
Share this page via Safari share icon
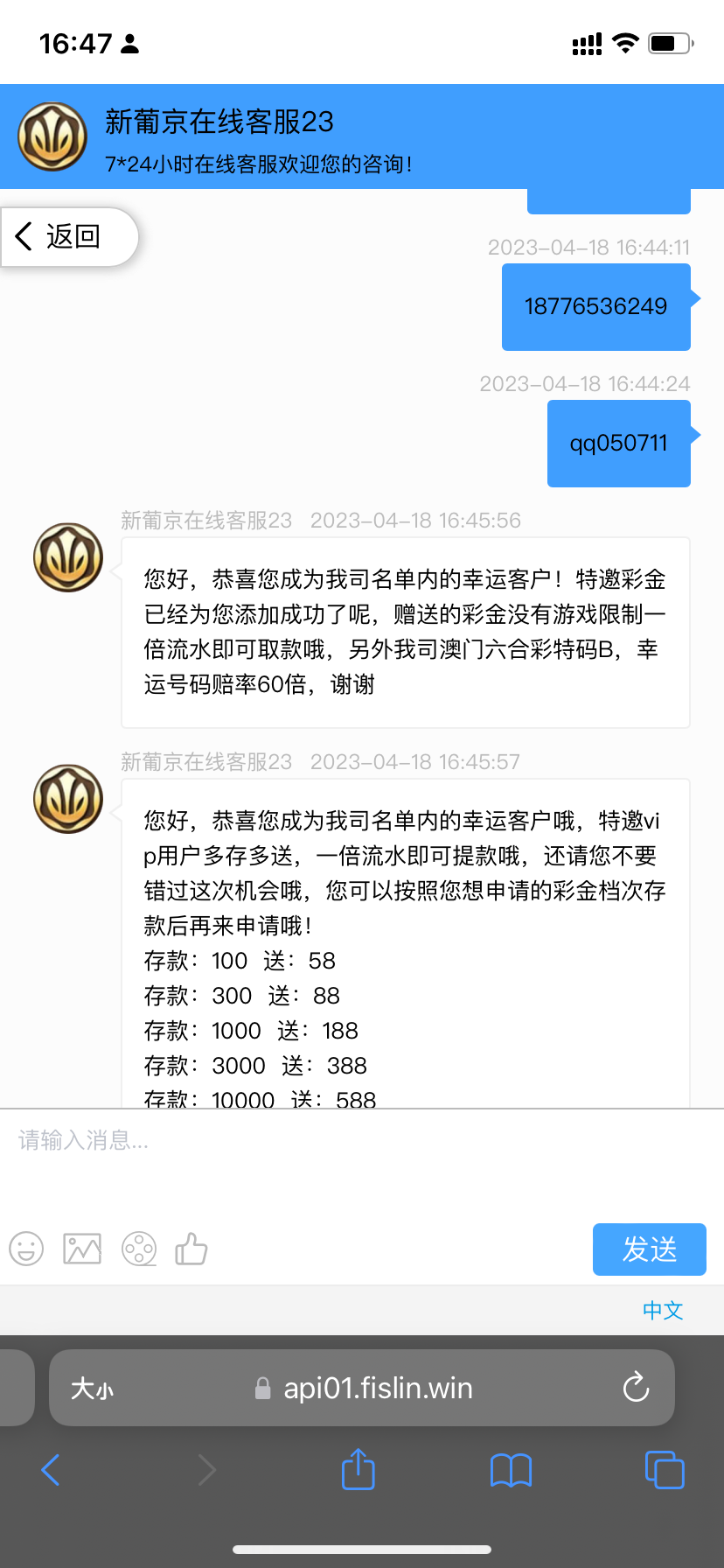pos(358,1469)
